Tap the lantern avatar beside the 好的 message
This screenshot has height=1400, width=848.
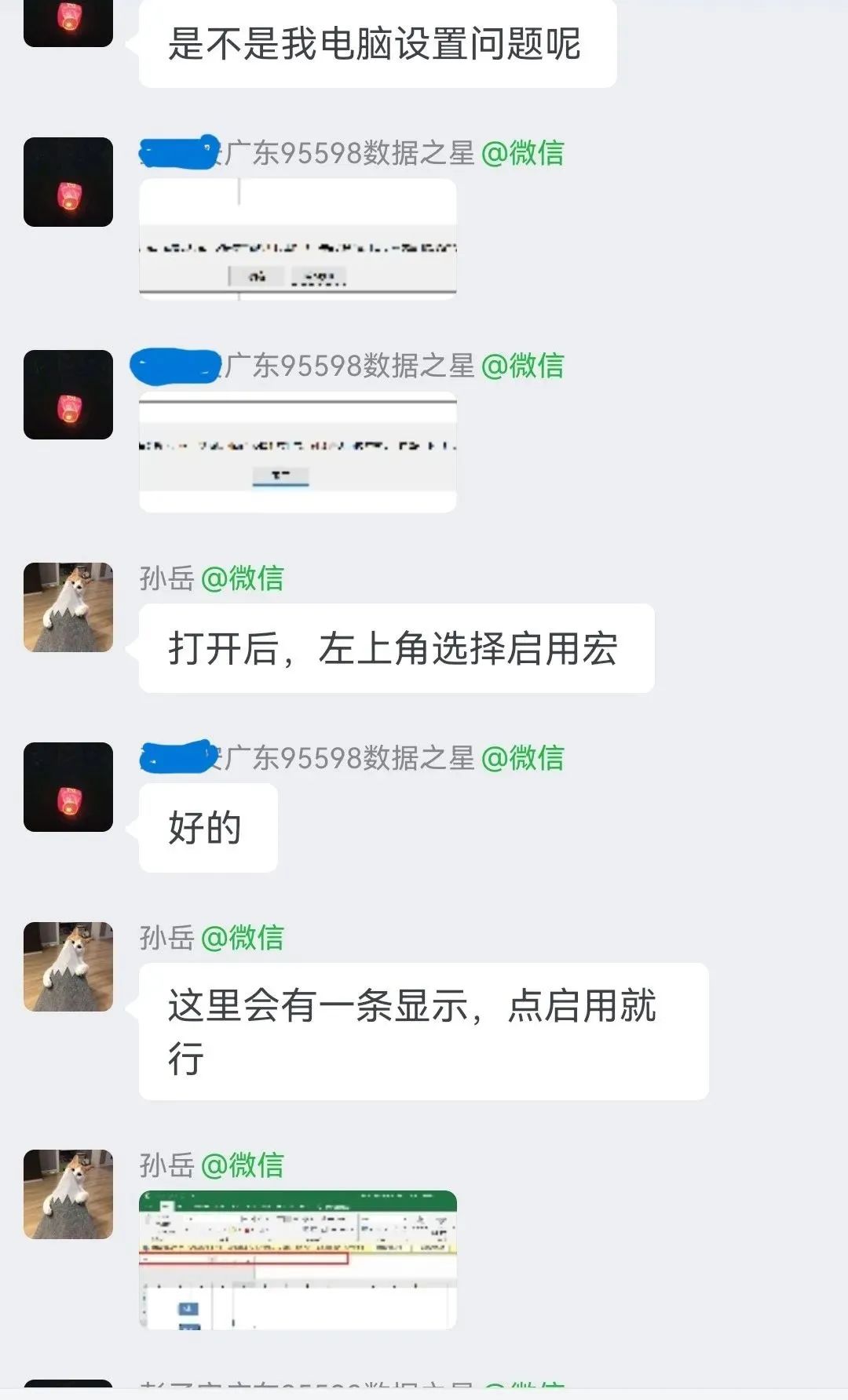tap(68, 787)
